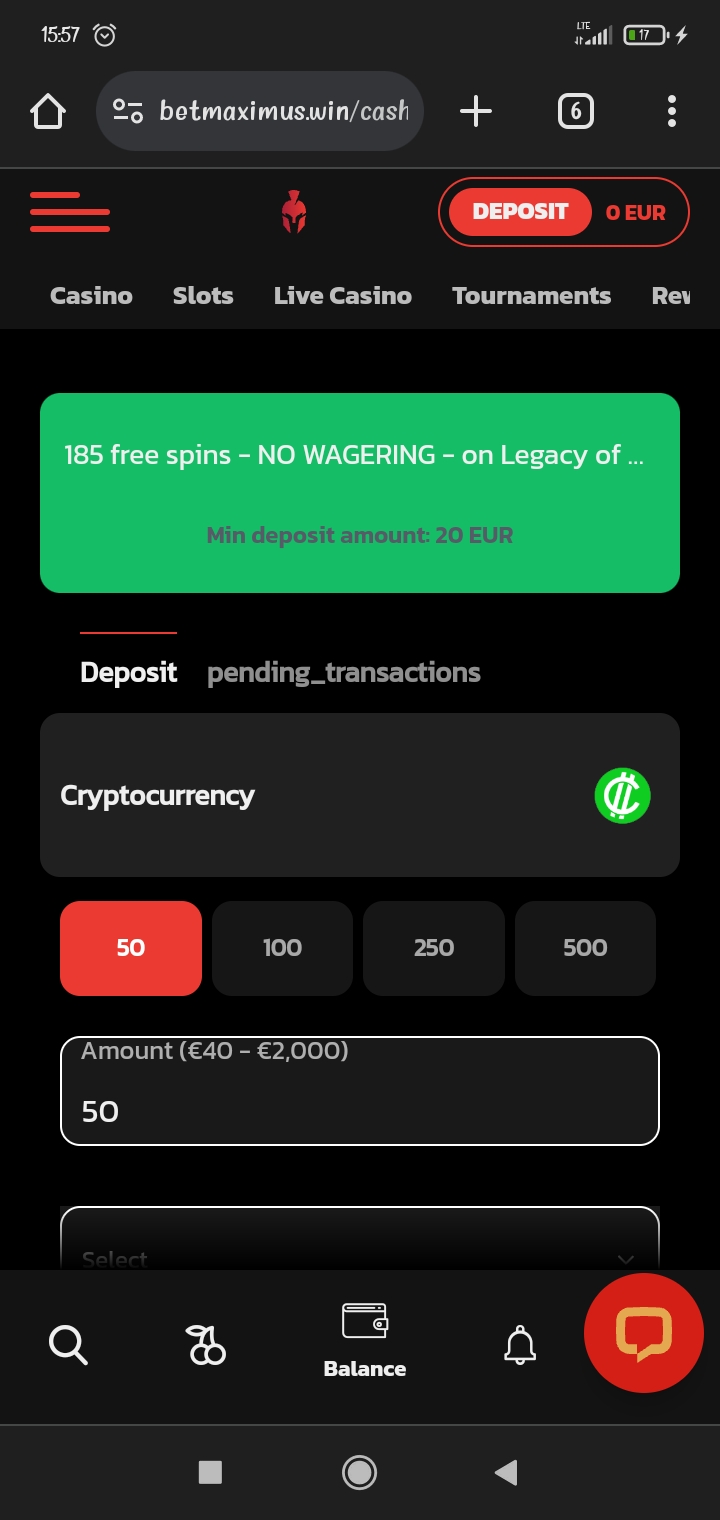
Task: Go to the Casino section
Action: (91, 296)
